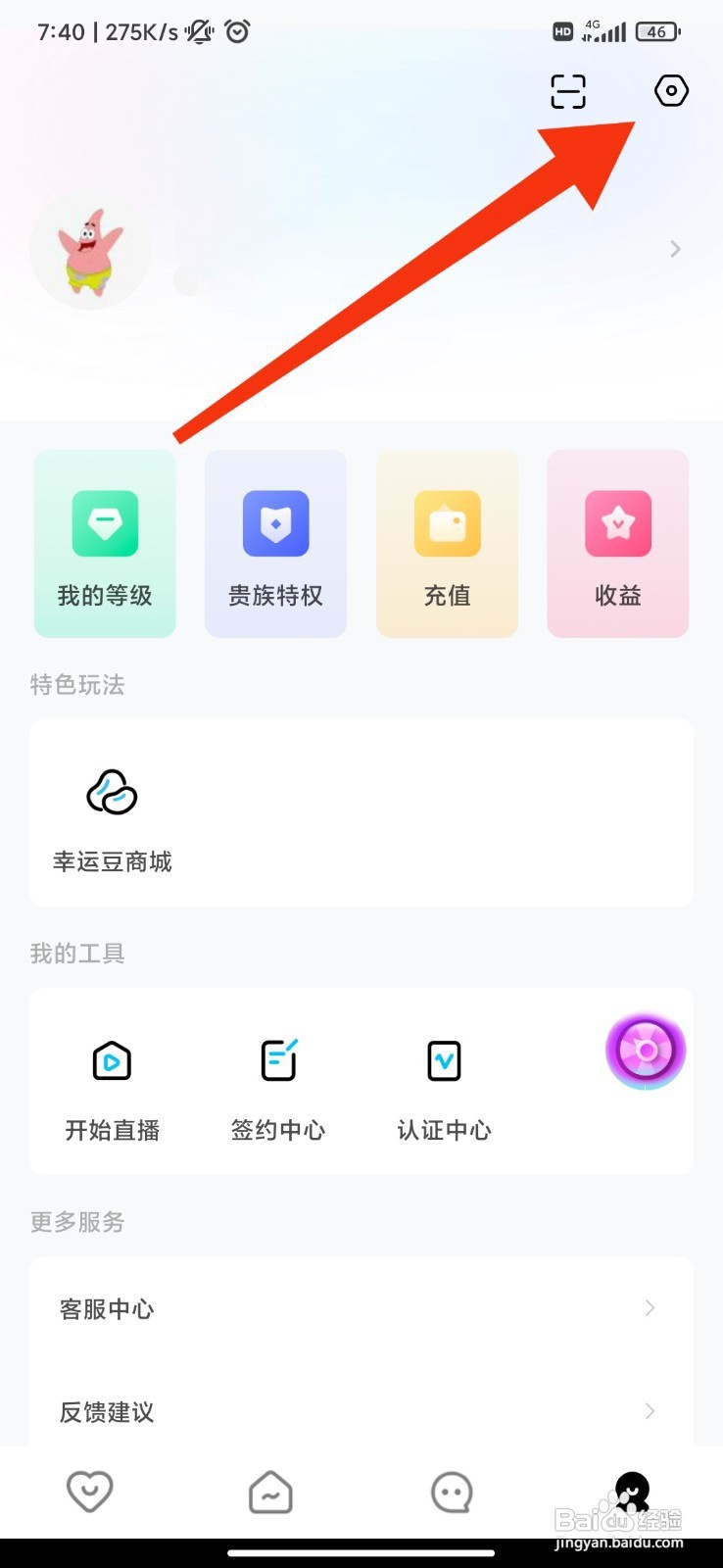The height and width of the screenshot is (1568, 723).
Task: Open the settings hexagon icon
Action: click(671, 91)
